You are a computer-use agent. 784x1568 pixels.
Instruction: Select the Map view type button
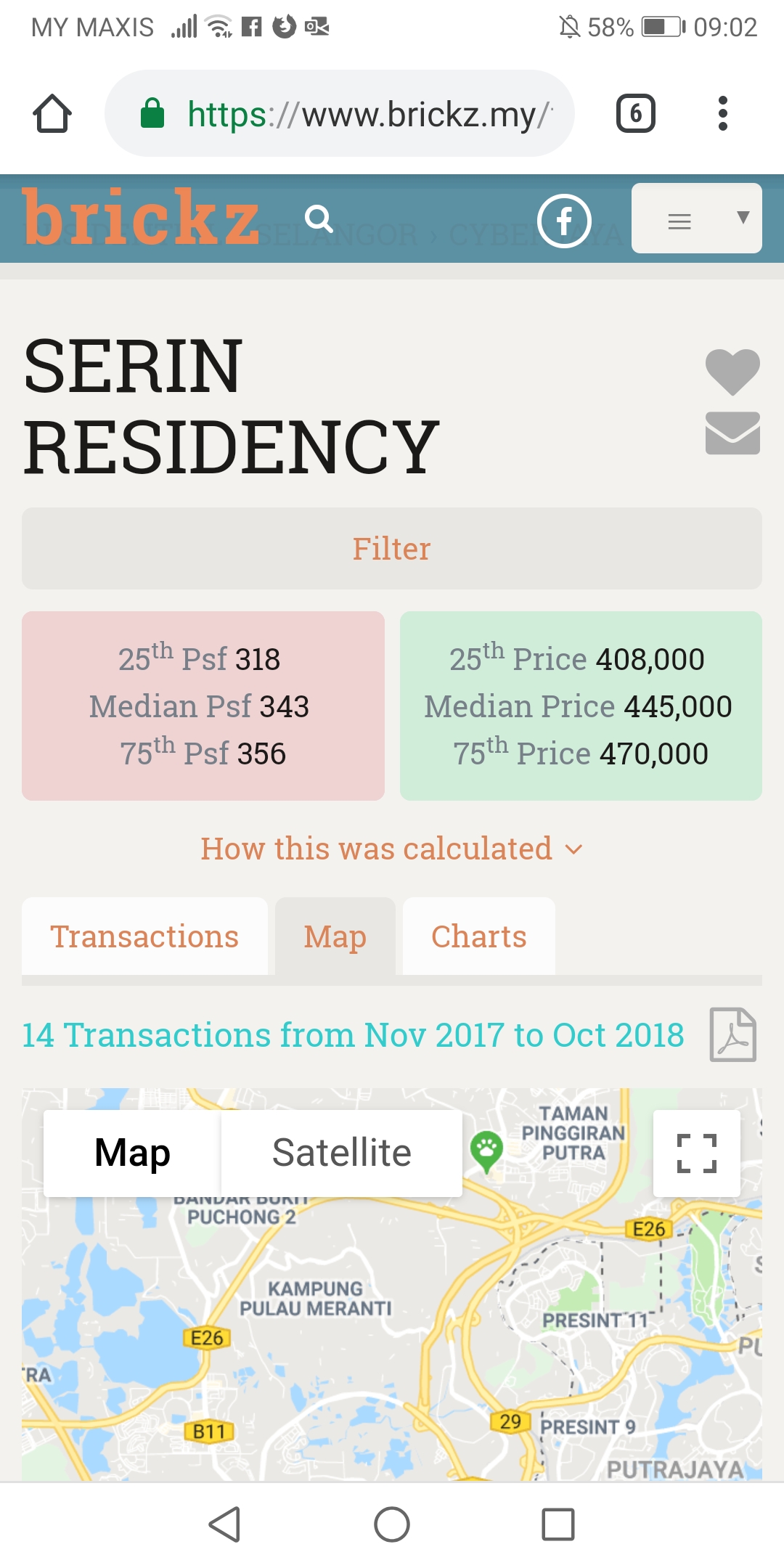point(132,1153)
